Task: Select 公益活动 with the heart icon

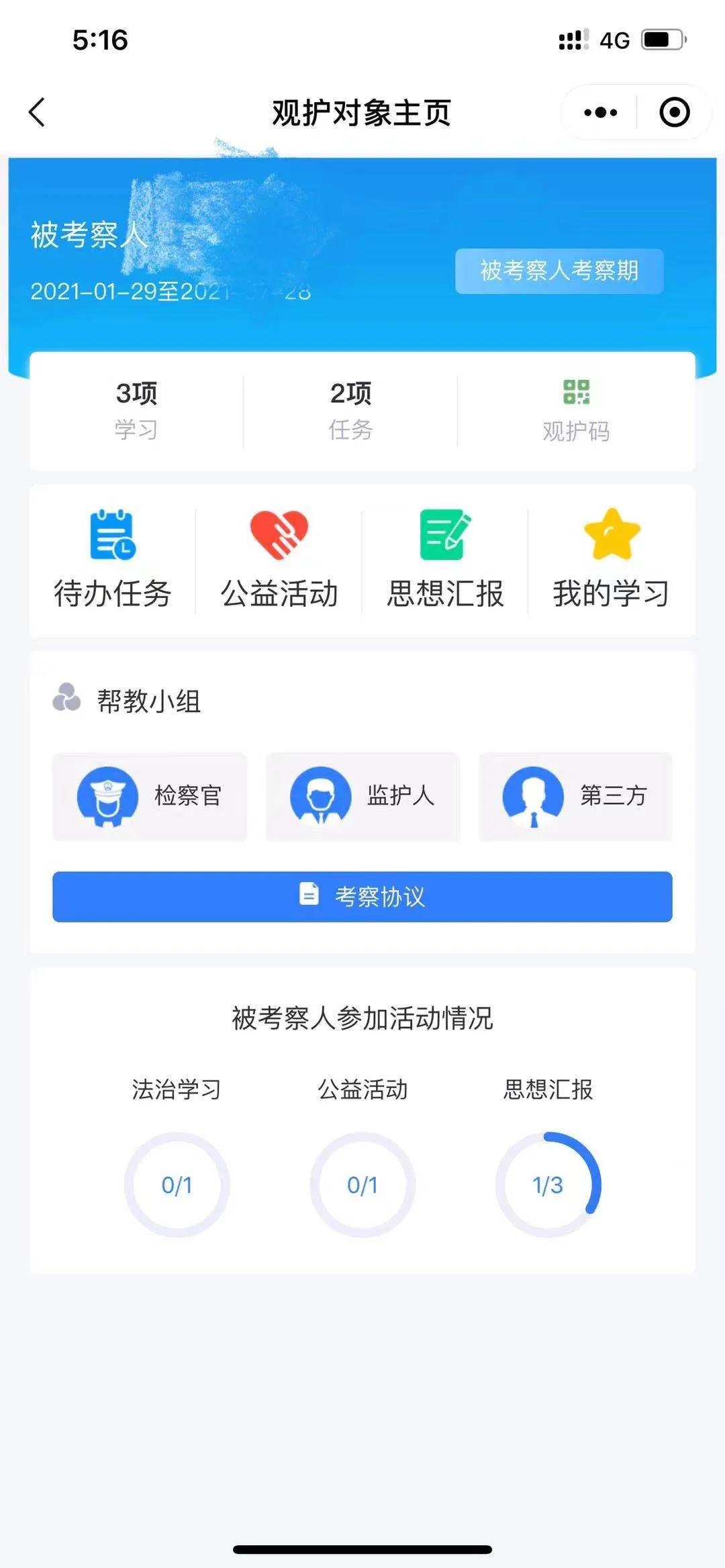Action: coord(279,559)
